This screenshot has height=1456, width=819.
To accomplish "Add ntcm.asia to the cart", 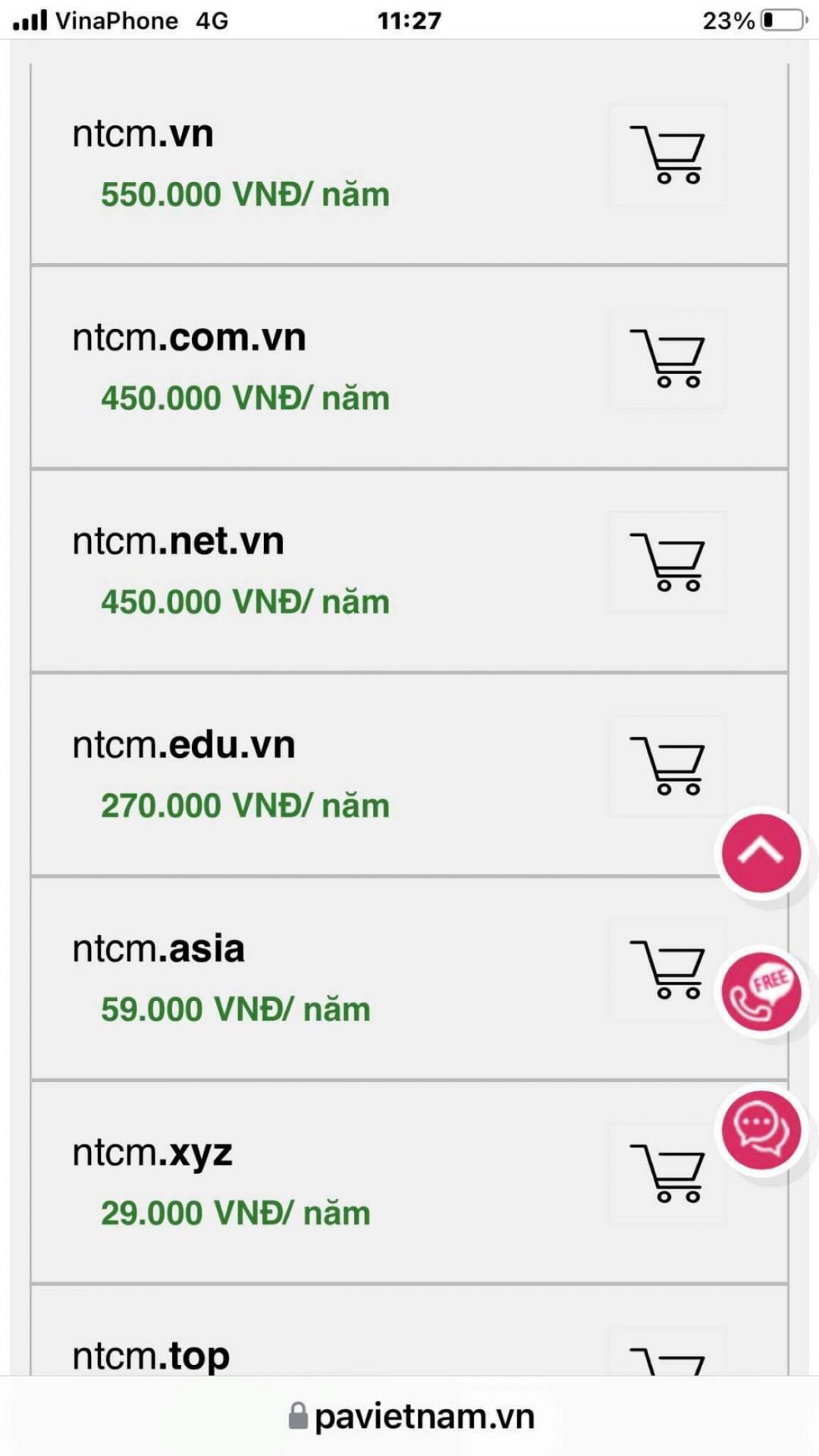I will click(x=665, y=970).
